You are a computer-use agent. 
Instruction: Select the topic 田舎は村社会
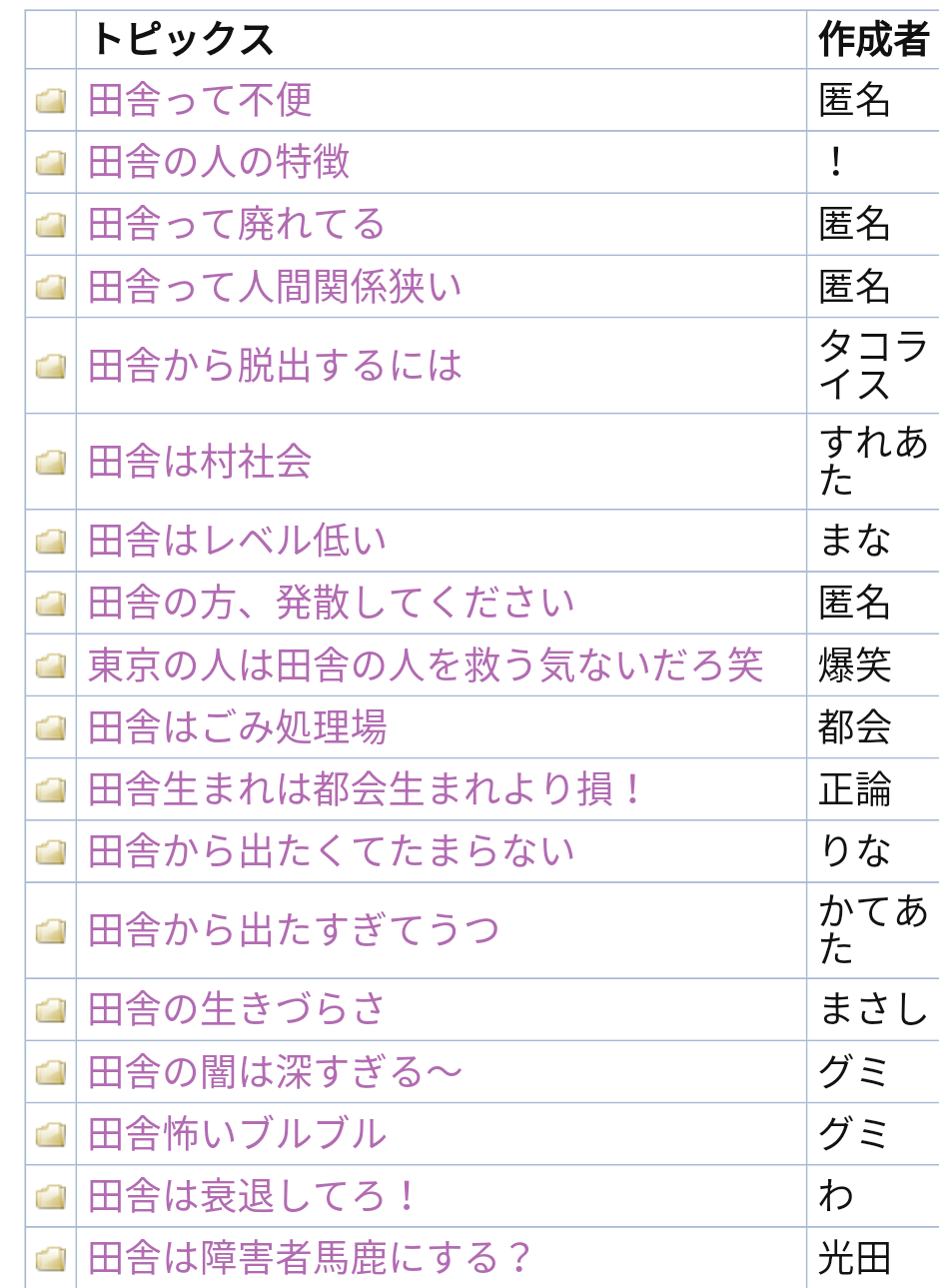pos(200,462)
